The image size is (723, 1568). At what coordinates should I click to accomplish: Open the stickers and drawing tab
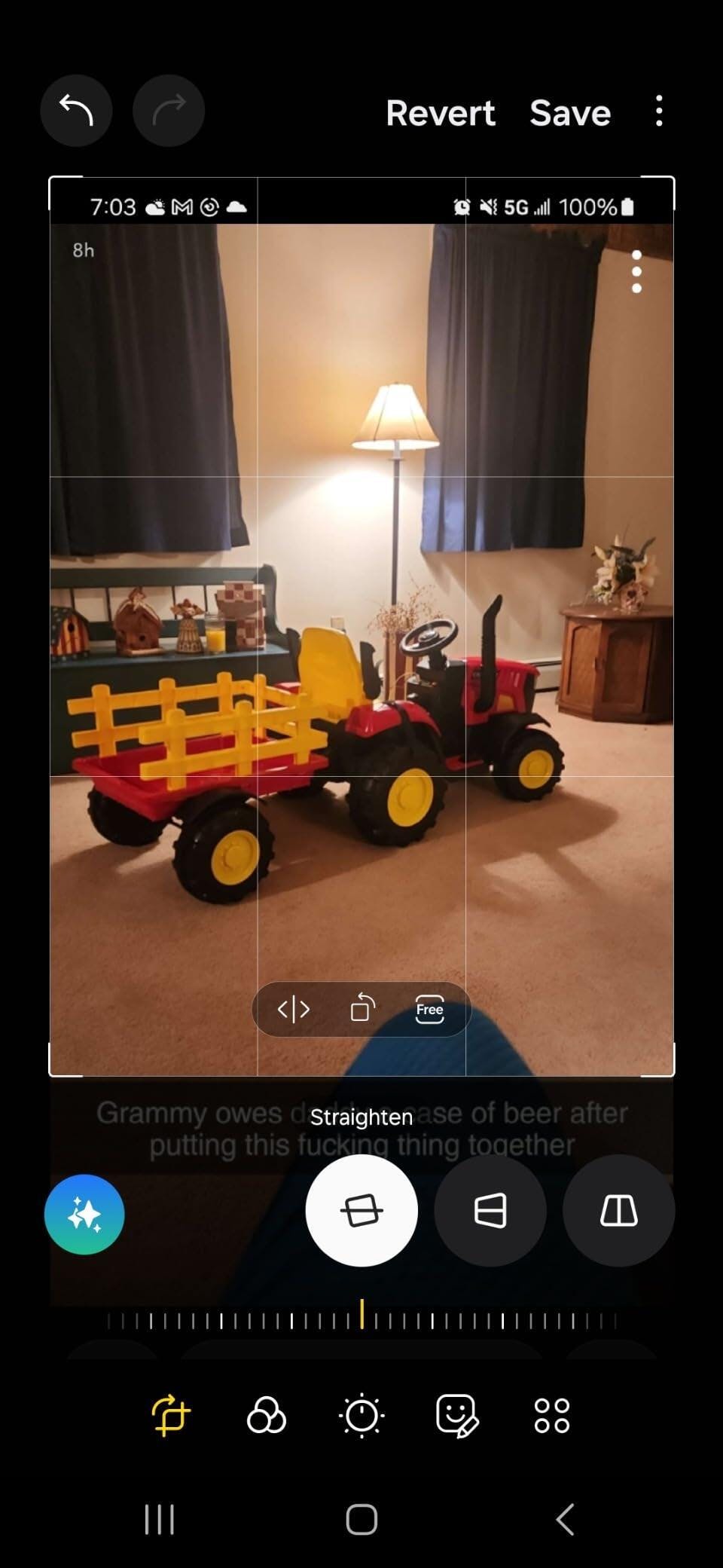[456, 1415]
